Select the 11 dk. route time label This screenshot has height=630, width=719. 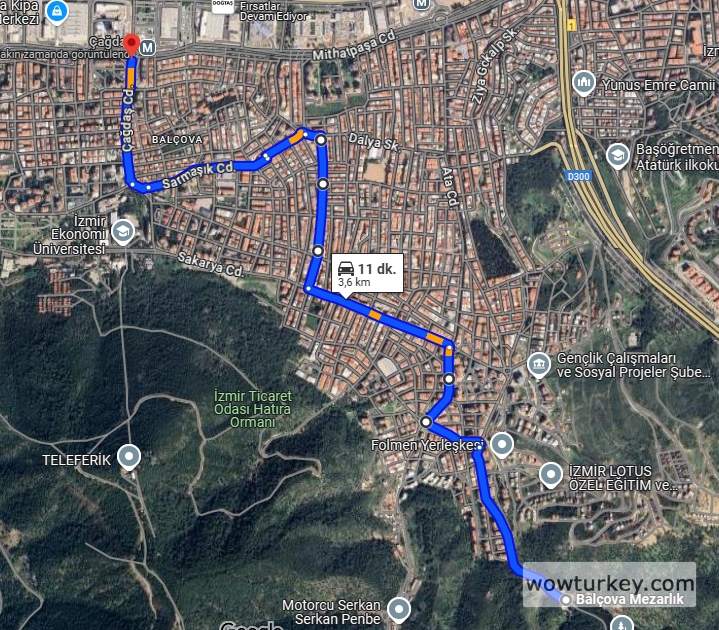(367, 273)
